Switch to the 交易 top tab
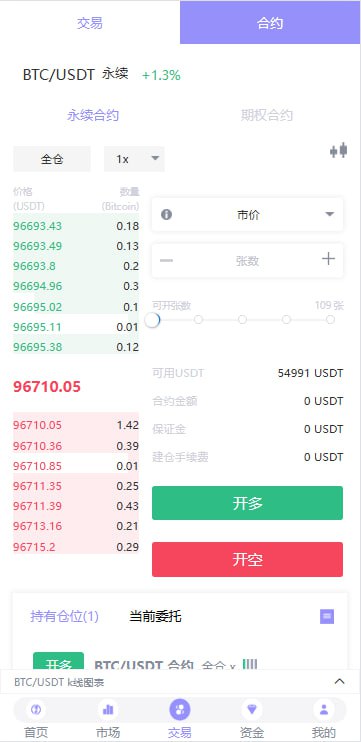This screenshot has height=742, width=361. coord(90,23)
